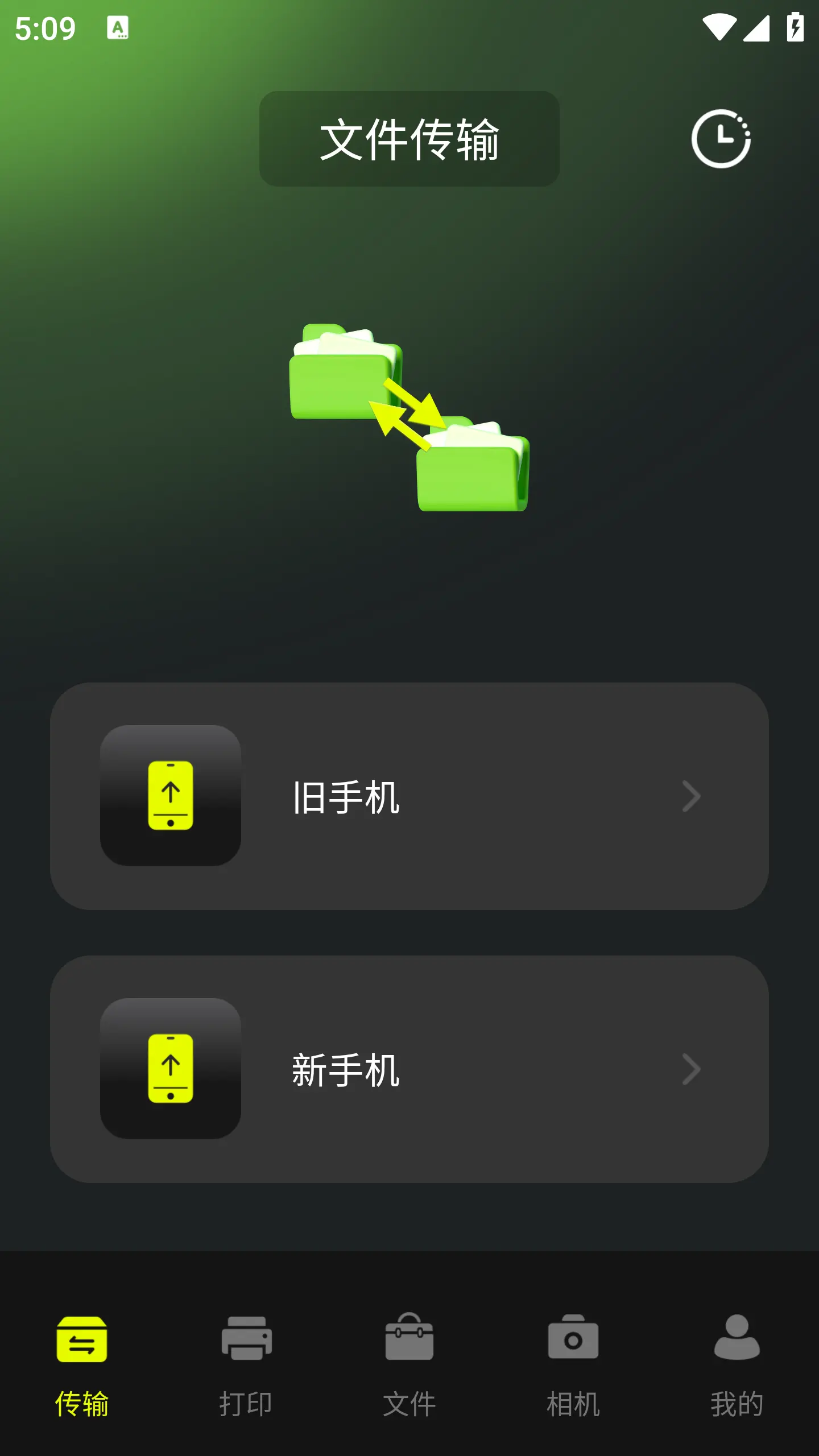Screen dimensions: 819x1456
Task: Select the 旧手机 (old phone) option
Action: (409, 796)
